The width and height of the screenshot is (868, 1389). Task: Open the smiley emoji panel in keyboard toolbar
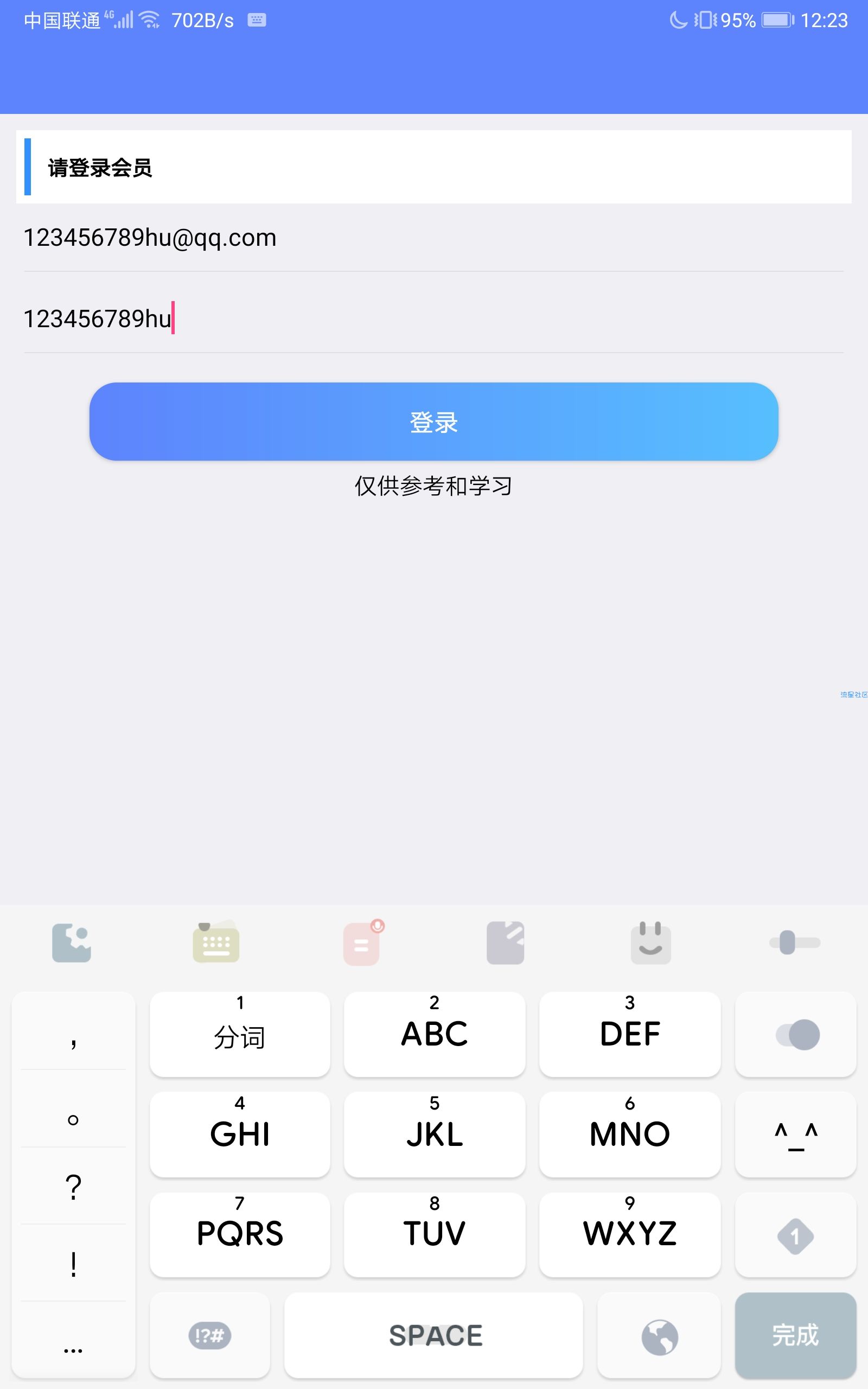tap(650, 942)
